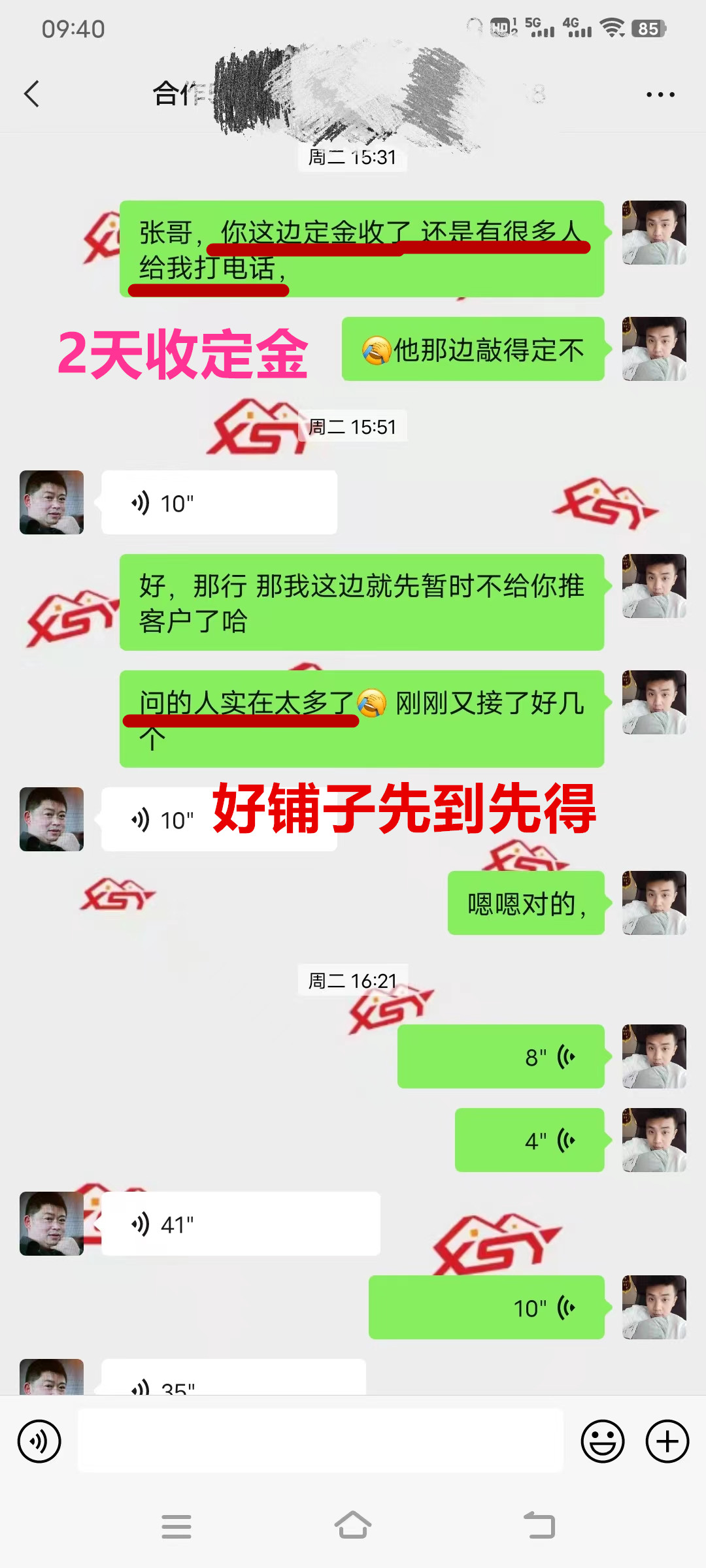The width and height of the screenshot is (706, 1568).
Task: Play the sent 4-second voice message
Action: point(529,1140)
